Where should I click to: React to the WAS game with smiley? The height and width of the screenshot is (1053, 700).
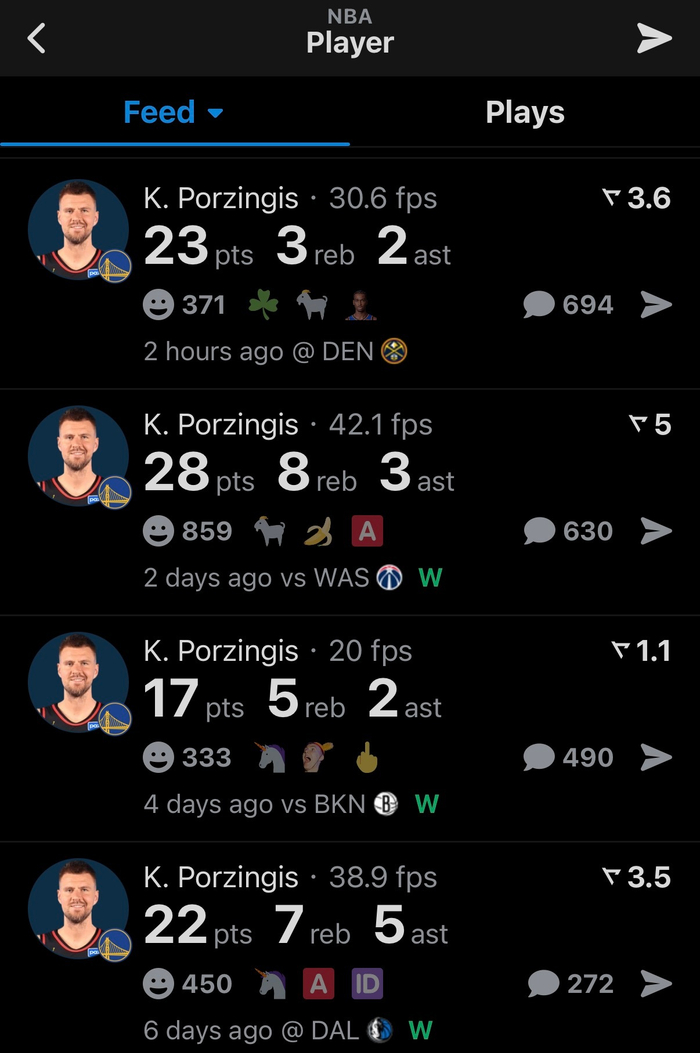(158, 530)
